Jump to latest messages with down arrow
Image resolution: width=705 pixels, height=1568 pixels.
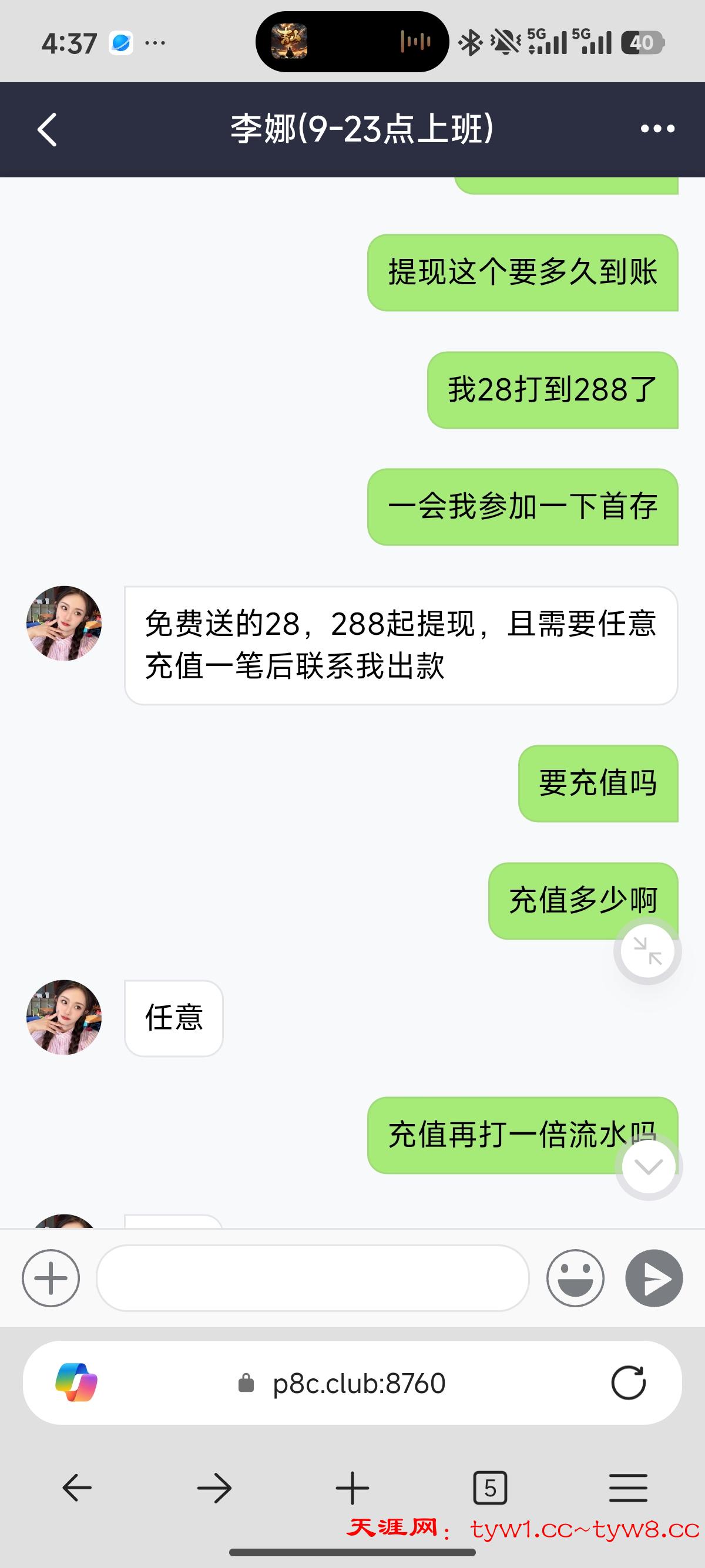(649, 1167)
